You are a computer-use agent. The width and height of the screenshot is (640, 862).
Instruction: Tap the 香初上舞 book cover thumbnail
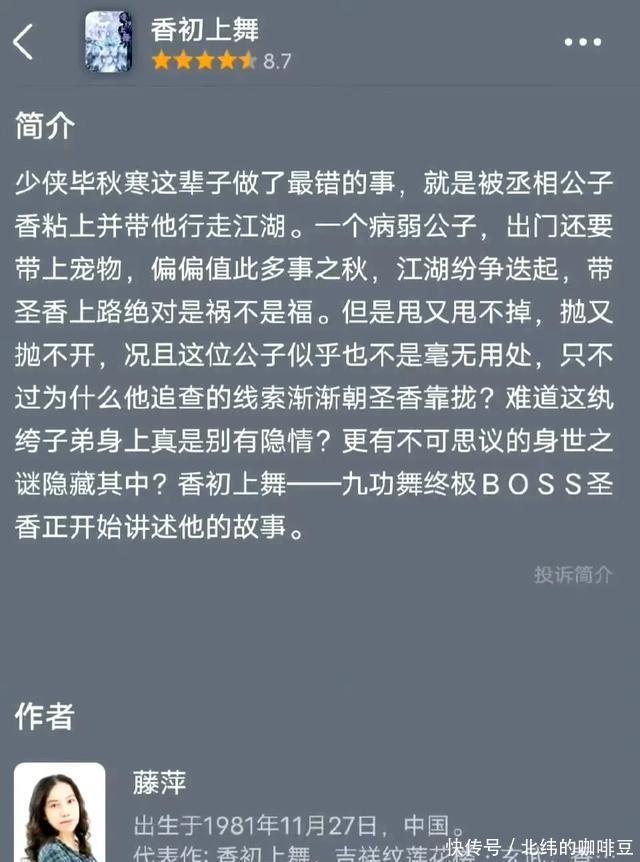[108, 41]
